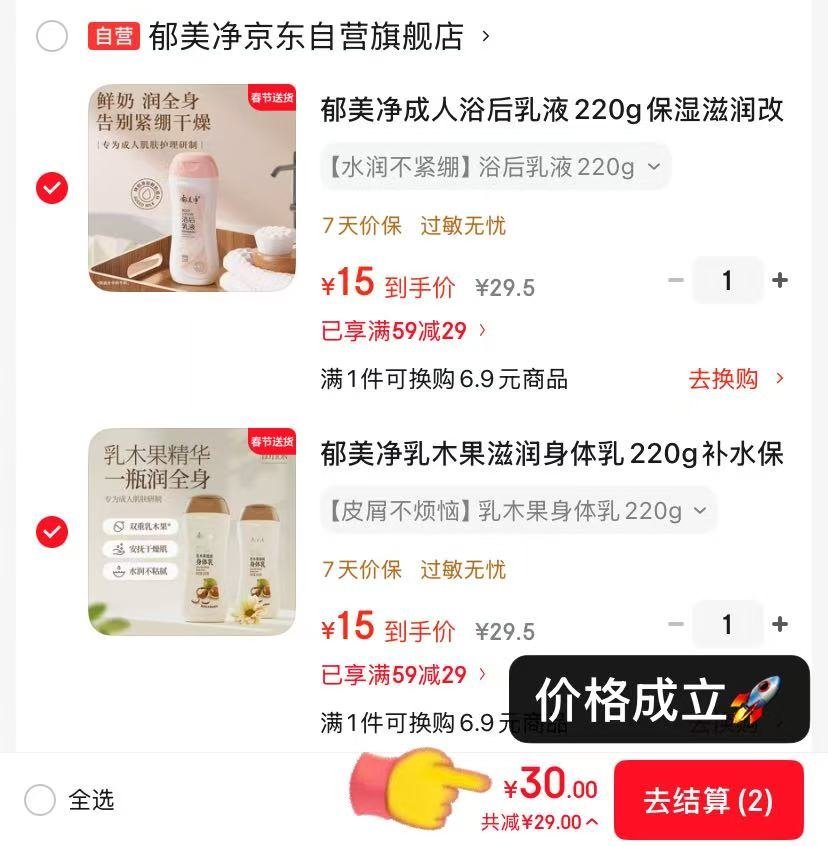Increase the quantity of 浴后乳液
828x846 pixels.
click(780, 281)
